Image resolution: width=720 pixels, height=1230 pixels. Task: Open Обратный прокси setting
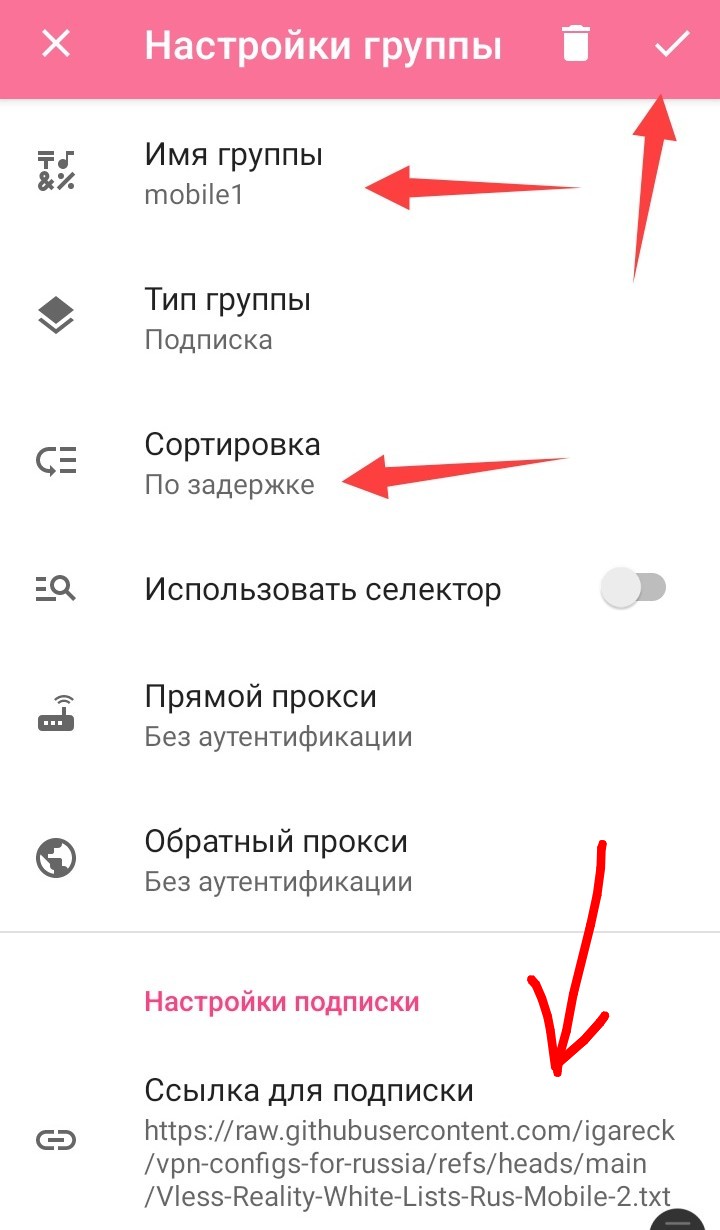(x=276, y=860)
